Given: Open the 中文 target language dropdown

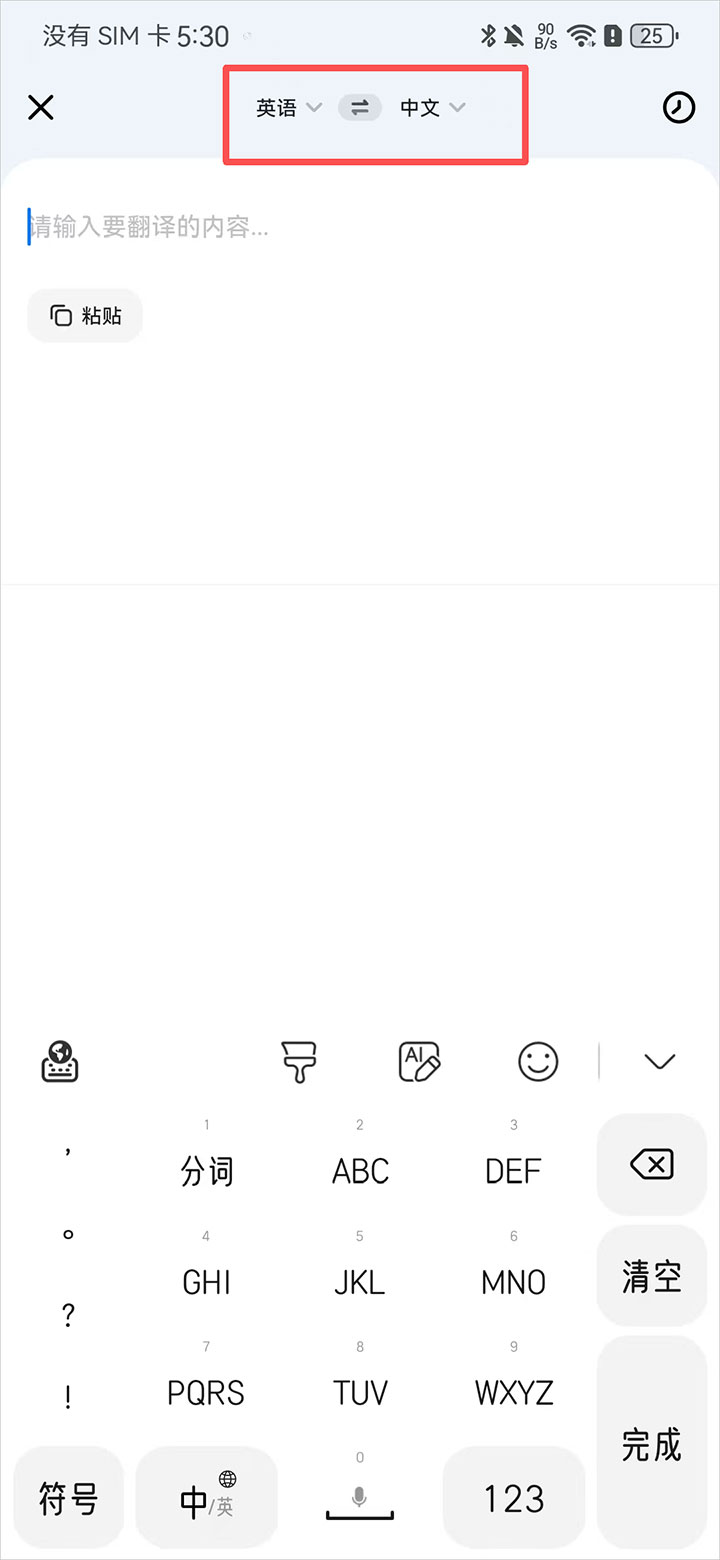Looking at the screenshot, I should [432, 107].
